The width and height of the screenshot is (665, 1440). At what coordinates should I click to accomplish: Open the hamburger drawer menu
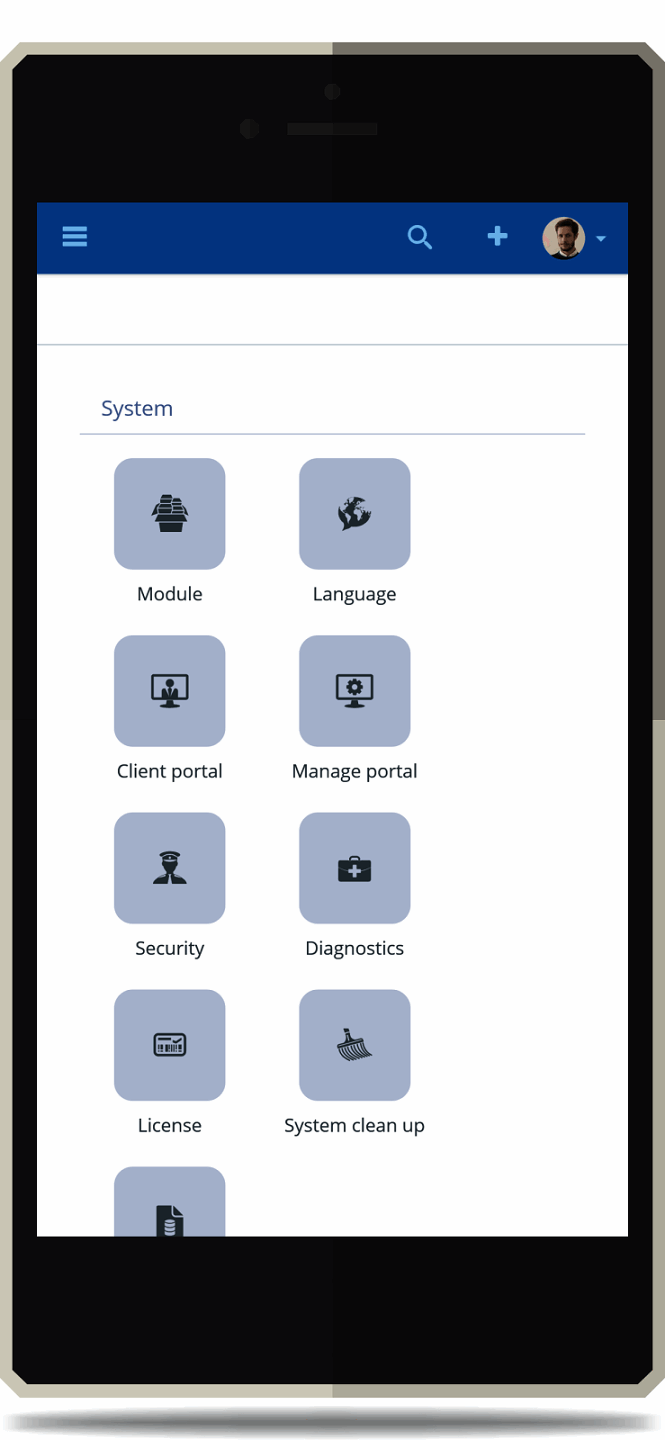(x=75, y=237)
